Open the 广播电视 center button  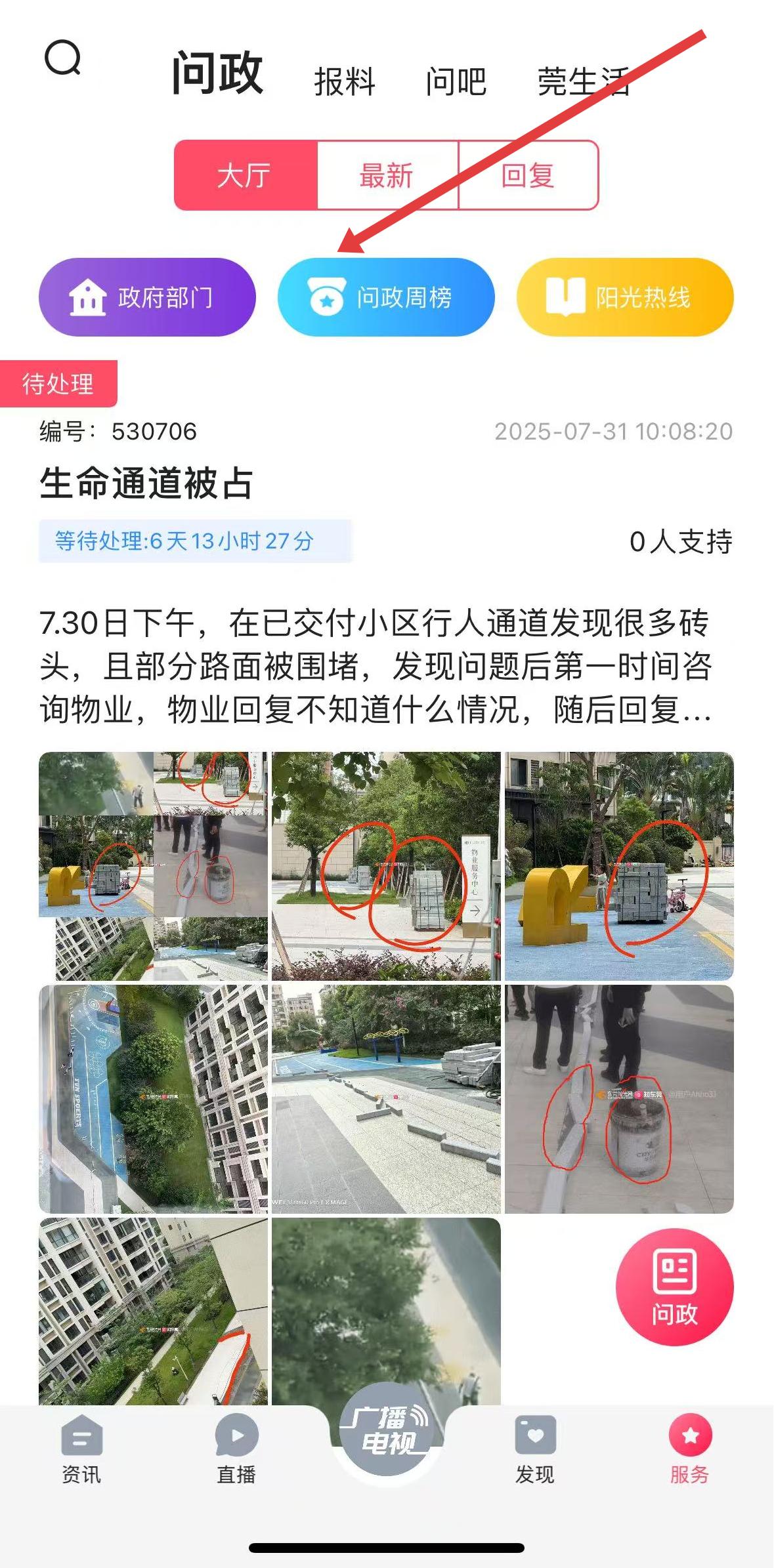point(387,1430)
